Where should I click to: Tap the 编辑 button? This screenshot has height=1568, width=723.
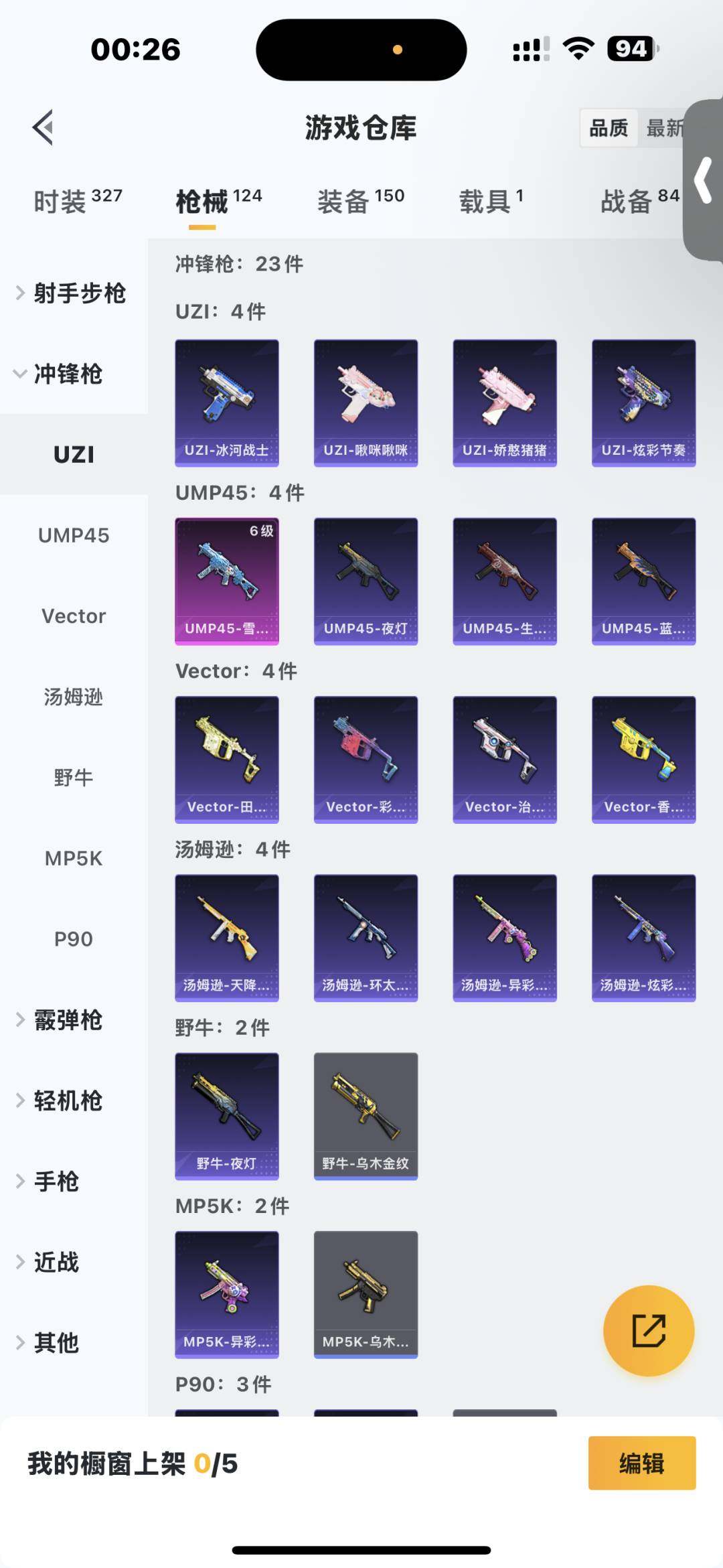641,1464
